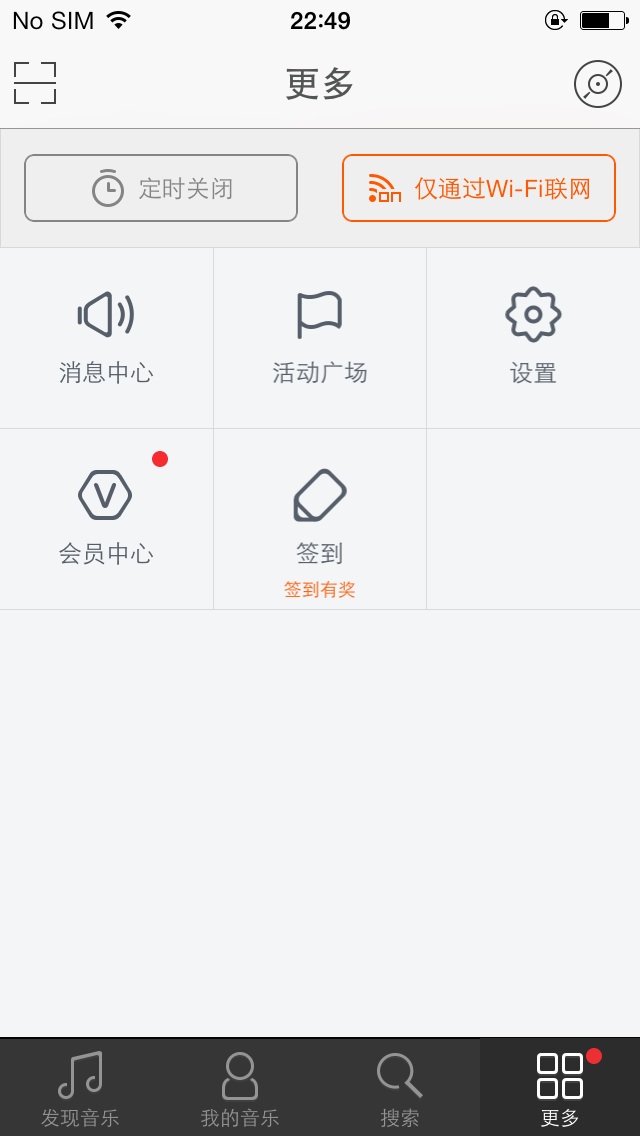Open the QR scan icon
640x1136 pixels.
click(35, 83)
